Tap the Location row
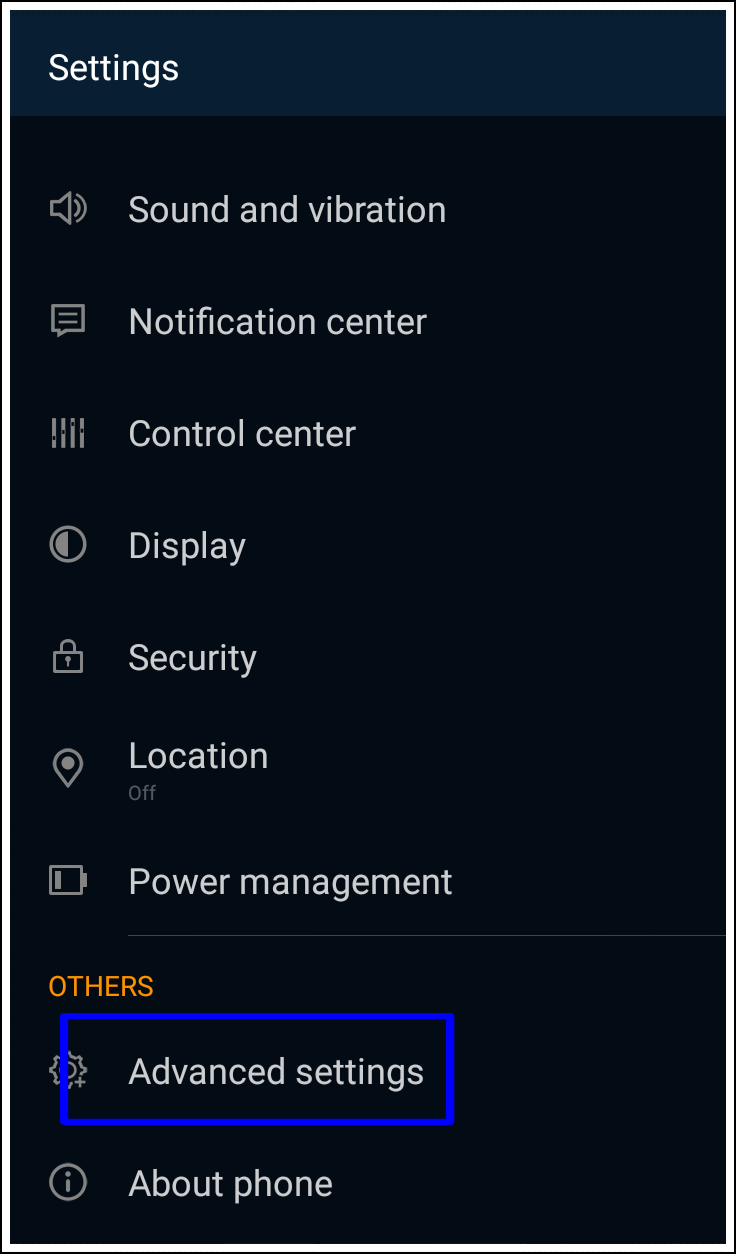Viewport: 736px width, 1254px height. (198, 766)
